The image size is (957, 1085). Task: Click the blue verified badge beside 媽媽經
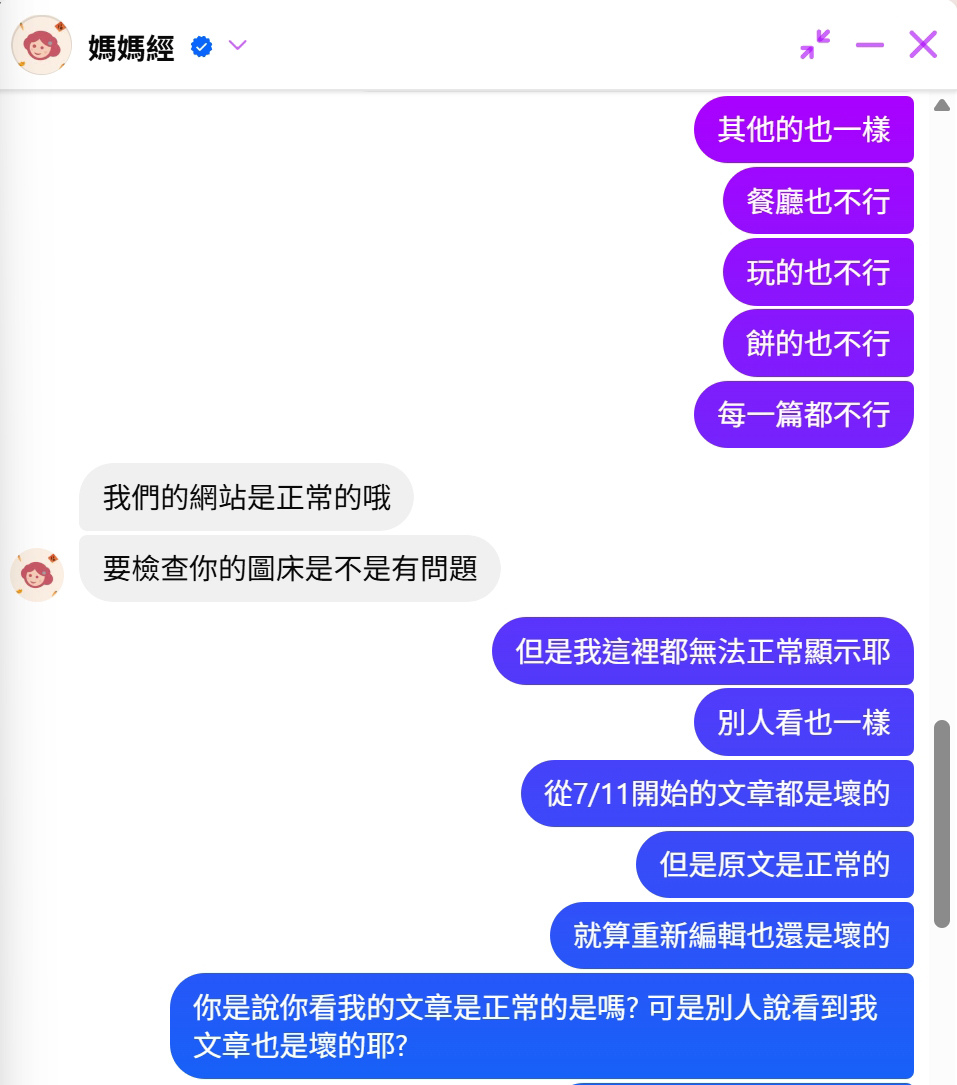click(x=201, y=44)
